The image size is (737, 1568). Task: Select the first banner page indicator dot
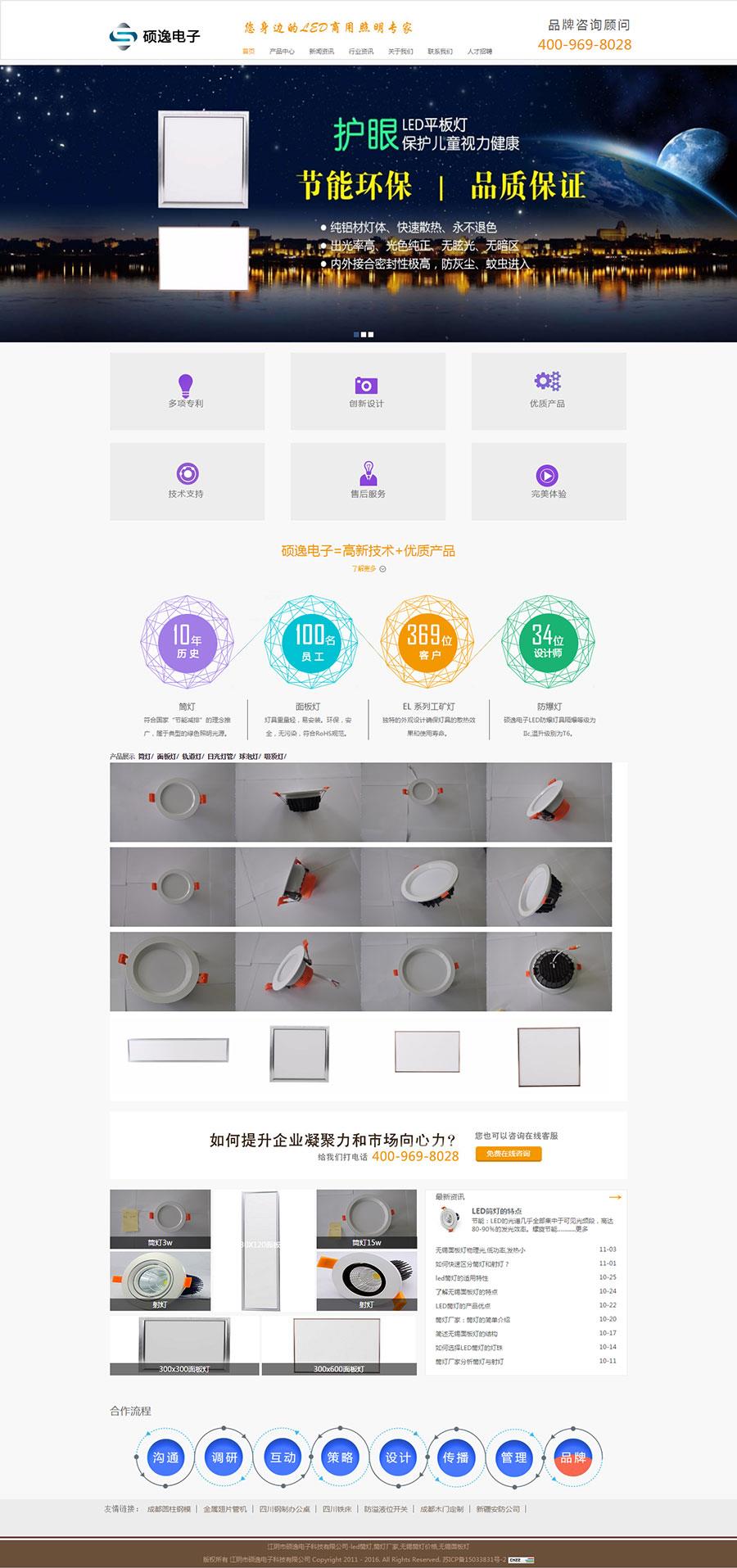pyautogui.click(x=356, y=334)
